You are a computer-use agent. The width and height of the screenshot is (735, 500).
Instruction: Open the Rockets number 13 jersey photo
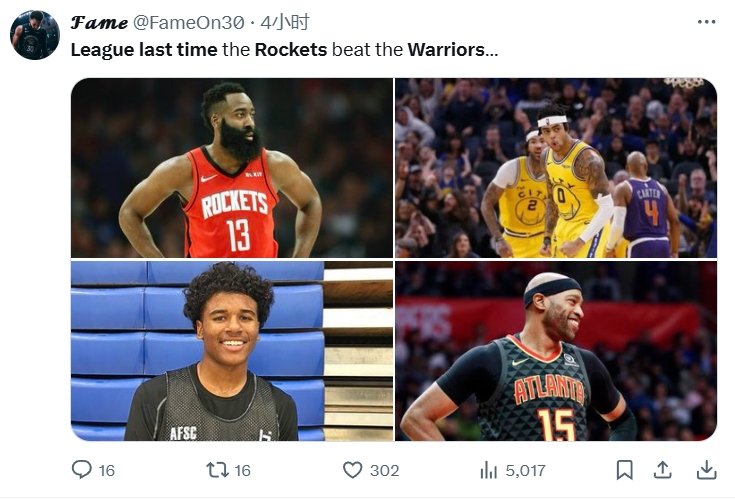pyautogui.click(x=231, y=168)
